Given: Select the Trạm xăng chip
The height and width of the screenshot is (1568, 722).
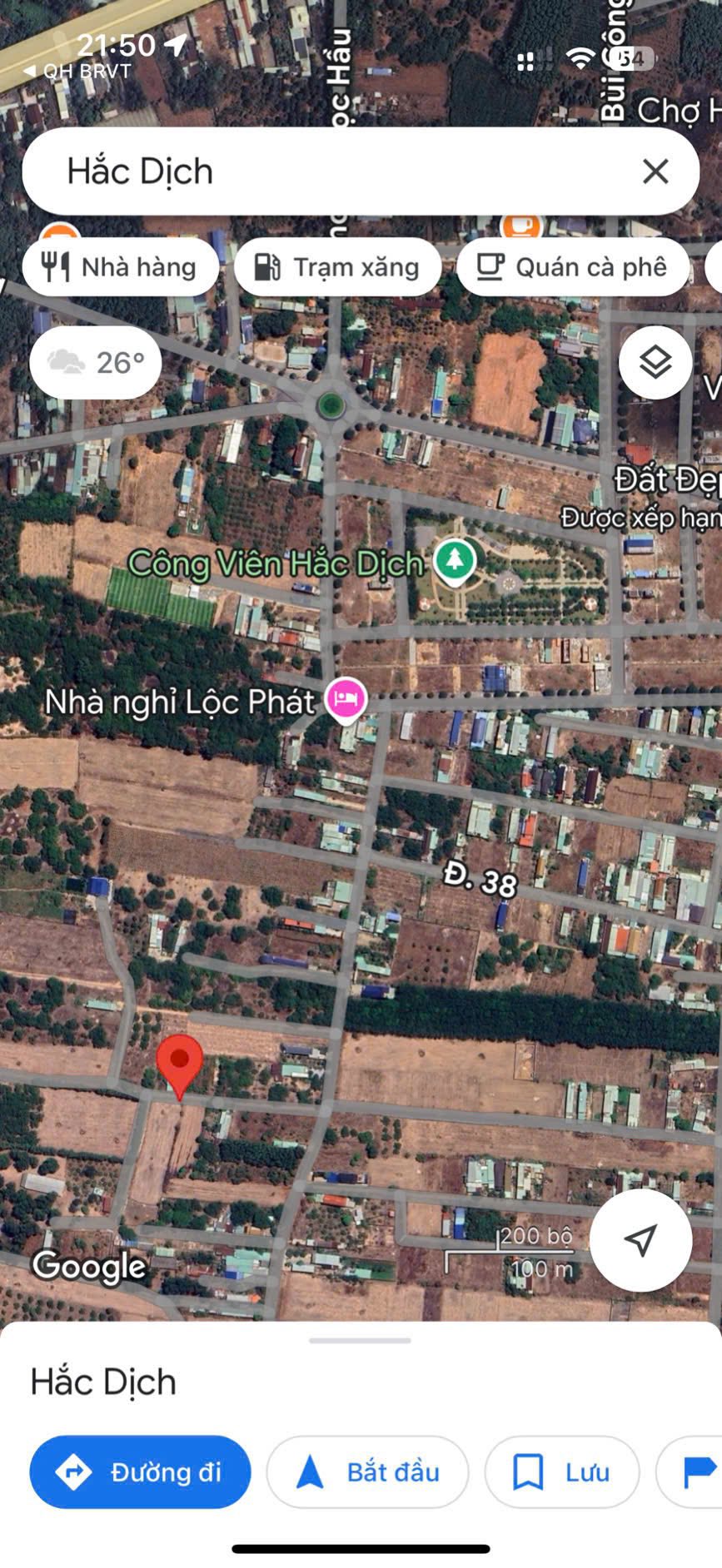Looking at the screenshot, I should coord(337,267).
